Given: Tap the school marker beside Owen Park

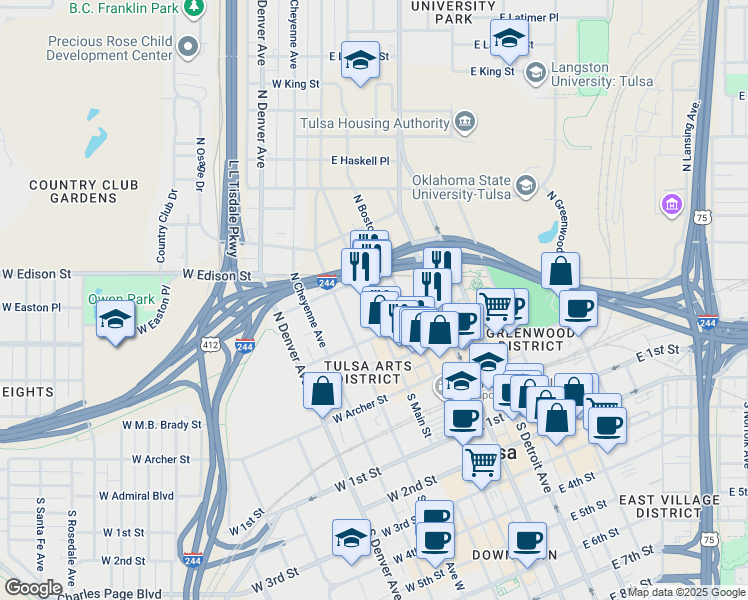Looking at the screenshot, I should 116,320.
